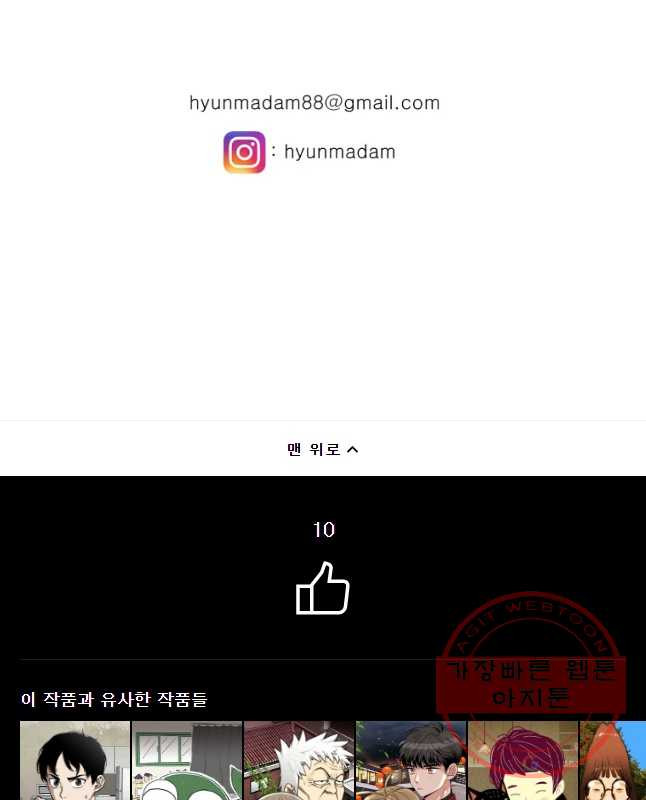Open similar webtoon with black-haired man thumbnail

coord(75,761)
